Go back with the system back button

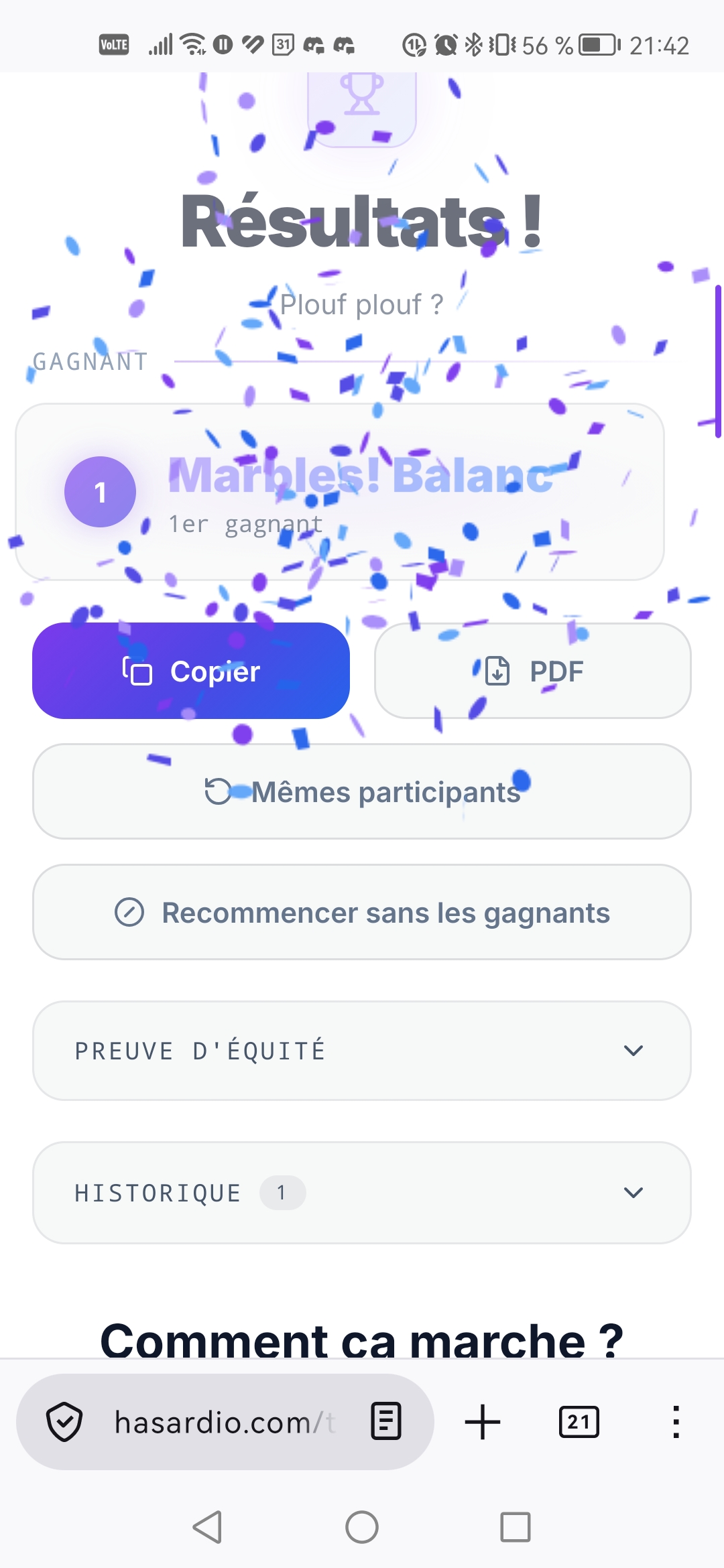click(208, 1527)
